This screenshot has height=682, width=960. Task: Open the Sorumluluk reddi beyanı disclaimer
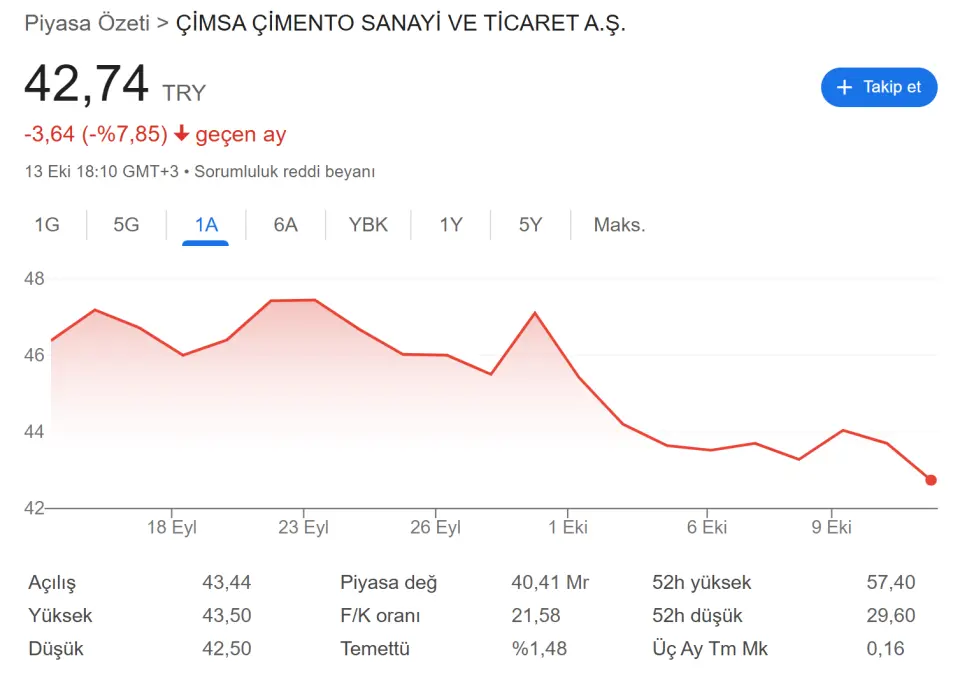coord(284,172)
